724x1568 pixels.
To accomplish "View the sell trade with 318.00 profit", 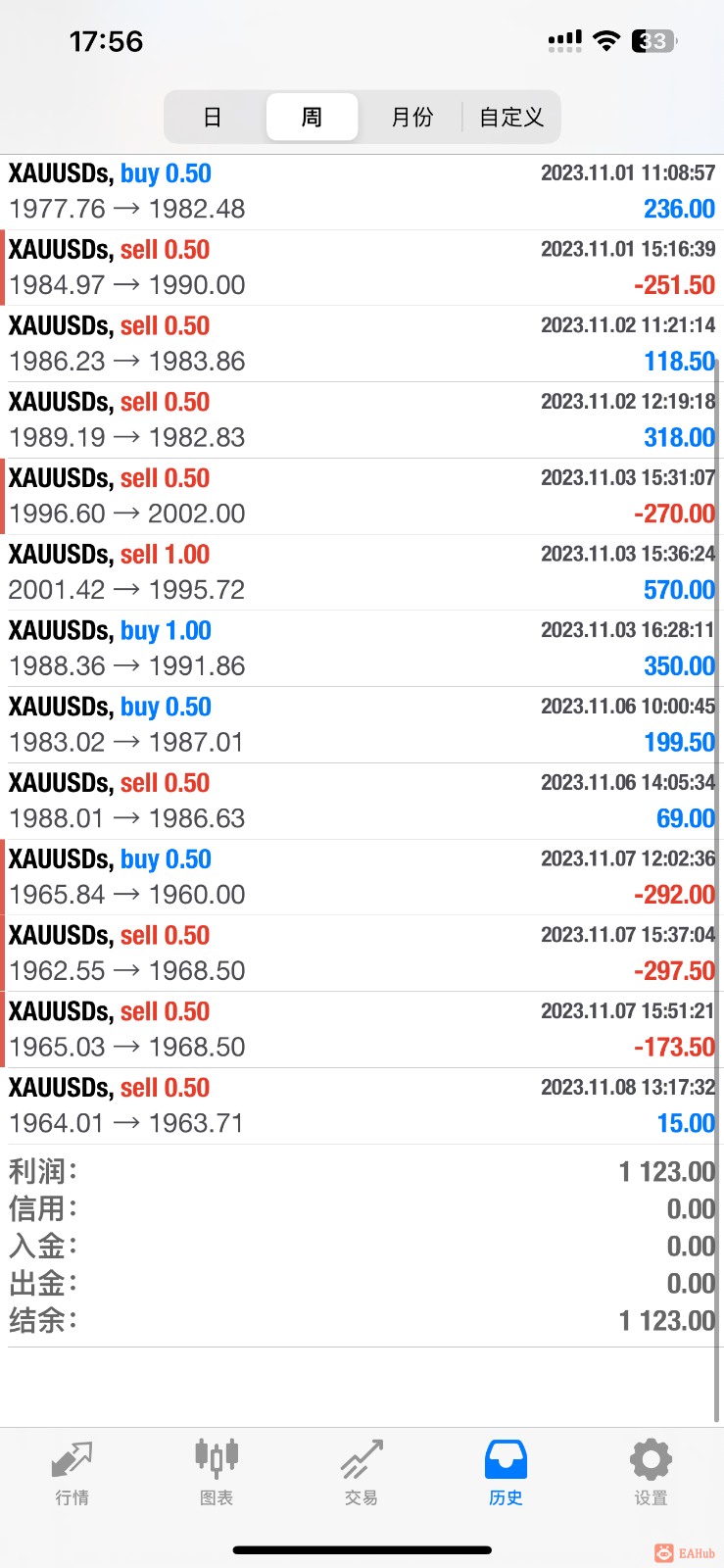I will click(x=362, y=419).
